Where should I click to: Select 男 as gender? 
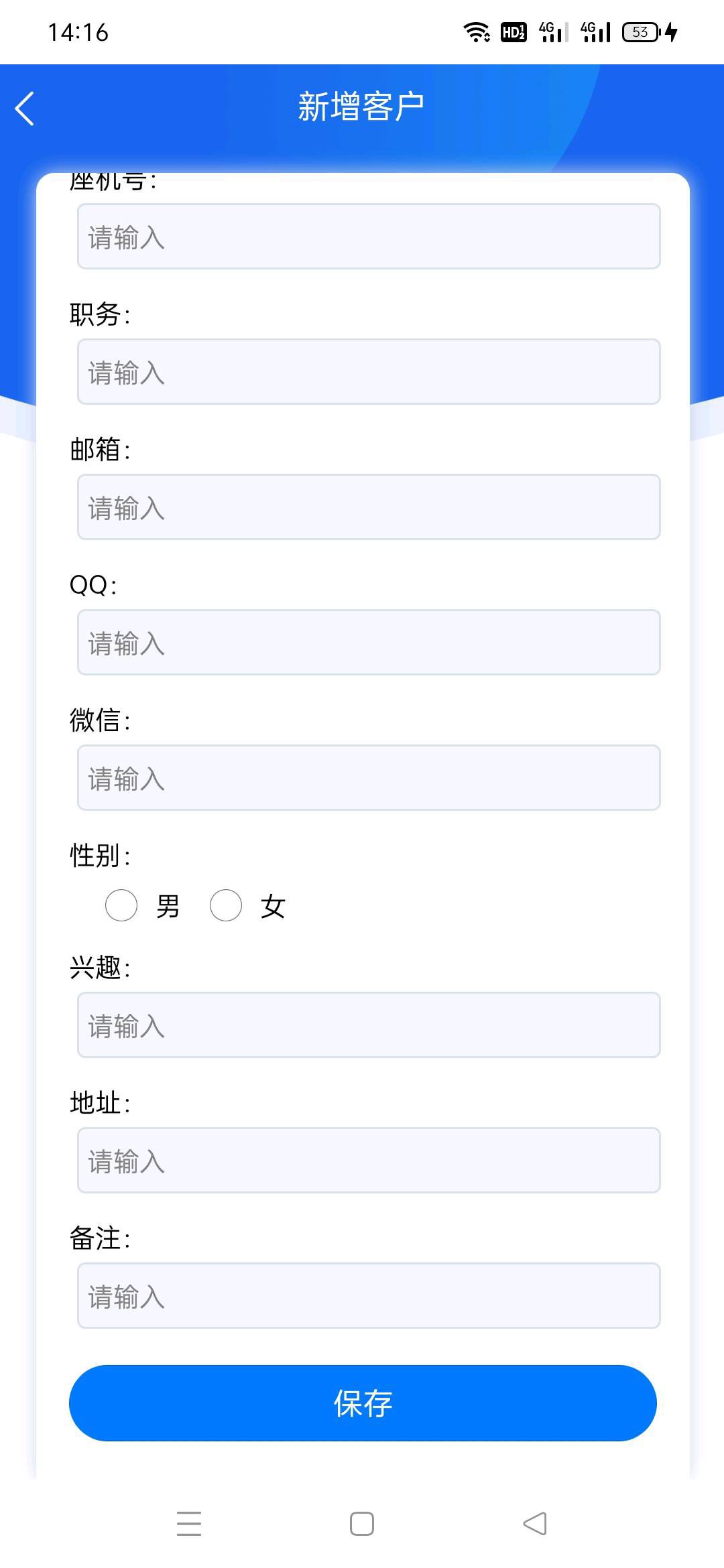(121, 905)
